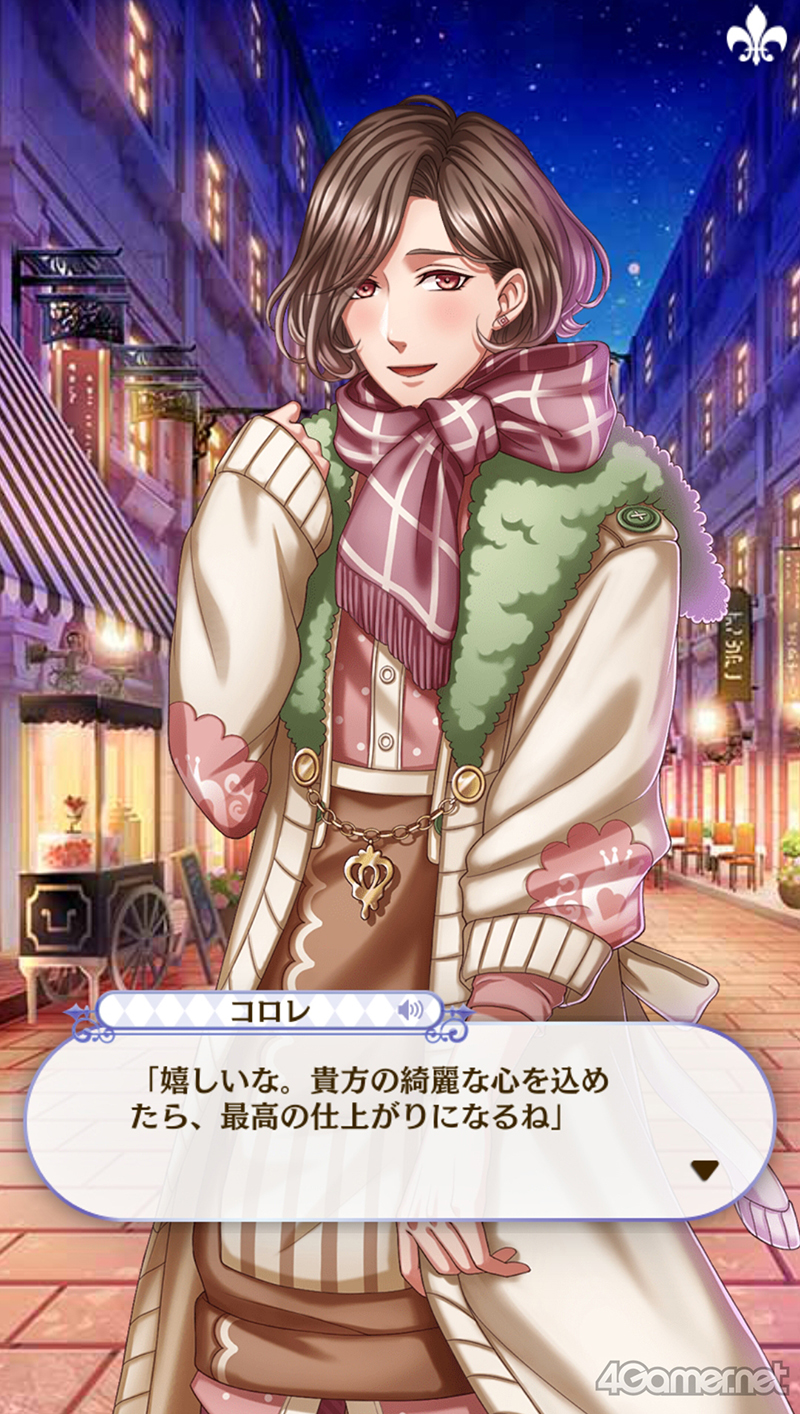Image resolution: width=800 pixels, height=1414 pixels.
Task: Advance dialogue with the down arrow
Action: click(x=706, y=1168)
